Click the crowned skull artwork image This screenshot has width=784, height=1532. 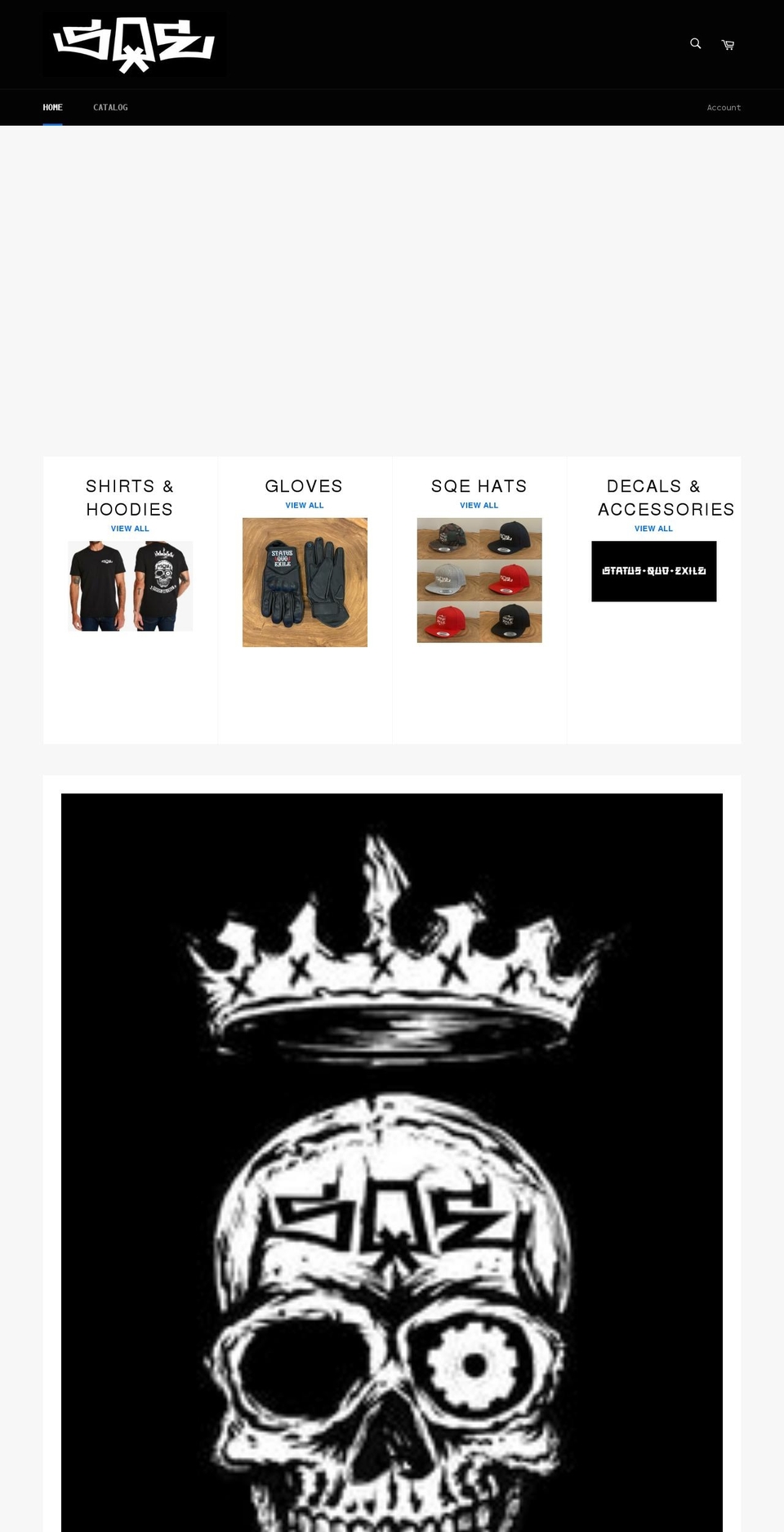(392, 1160)
